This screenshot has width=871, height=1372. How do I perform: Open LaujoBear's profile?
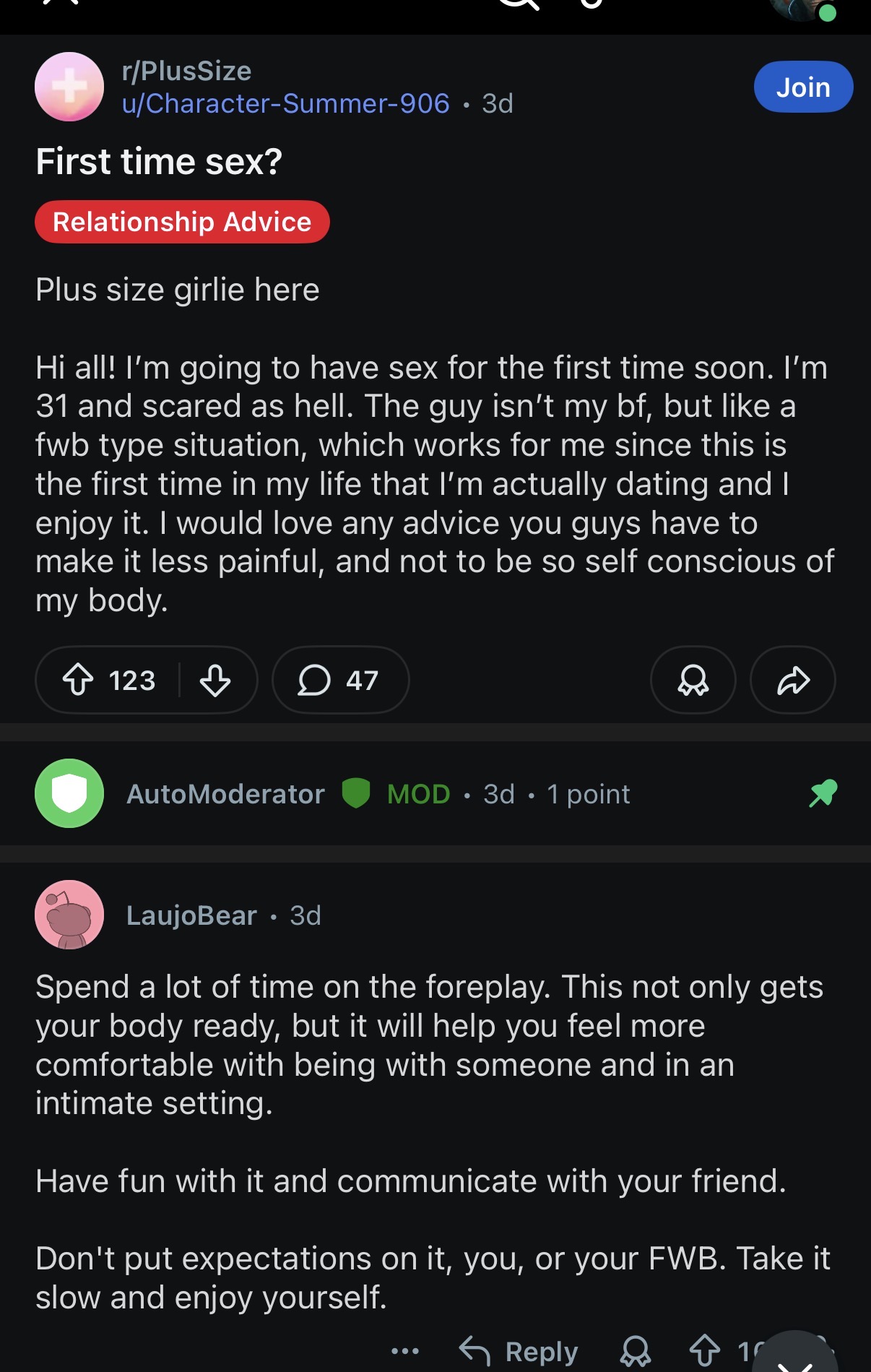click(191, 915)
